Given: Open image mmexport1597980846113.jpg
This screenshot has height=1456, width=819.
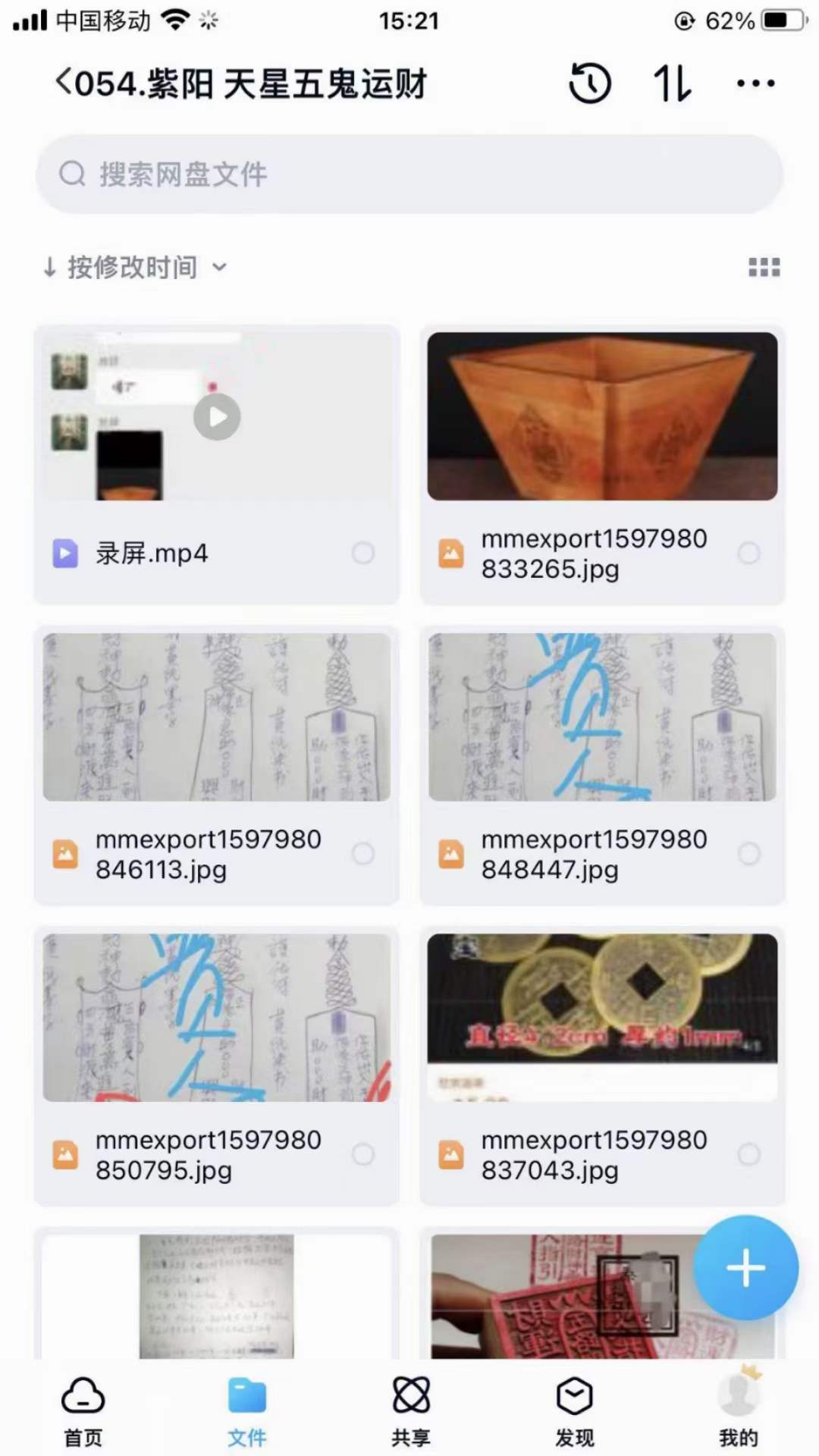Looking at the screenshot, I should pos(217,717).
